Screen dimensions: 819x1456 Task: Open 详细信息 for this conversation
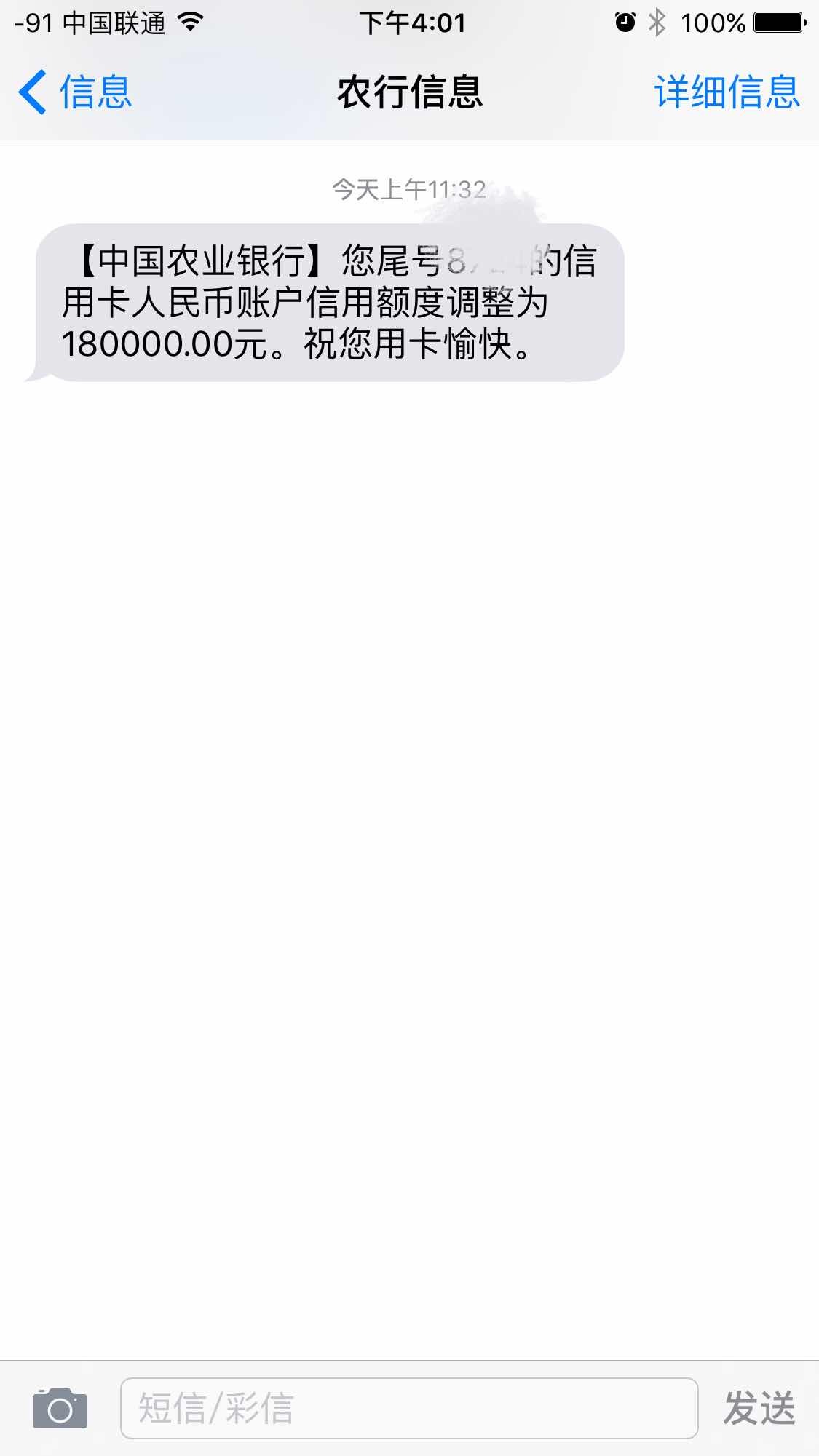coord(727,92)
